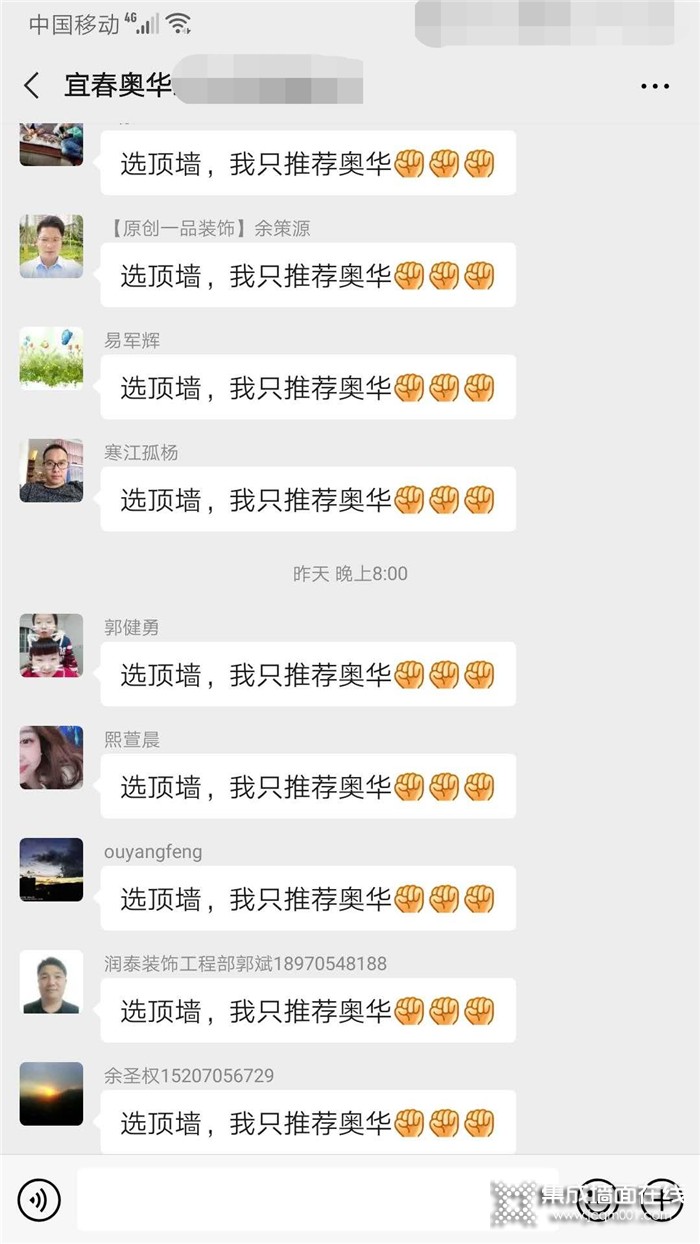Image resolution: width=700 pixels, height=1244 pixels.
Task: Go back from the 宜春奥华 group chat
Action: coord(32,86)
